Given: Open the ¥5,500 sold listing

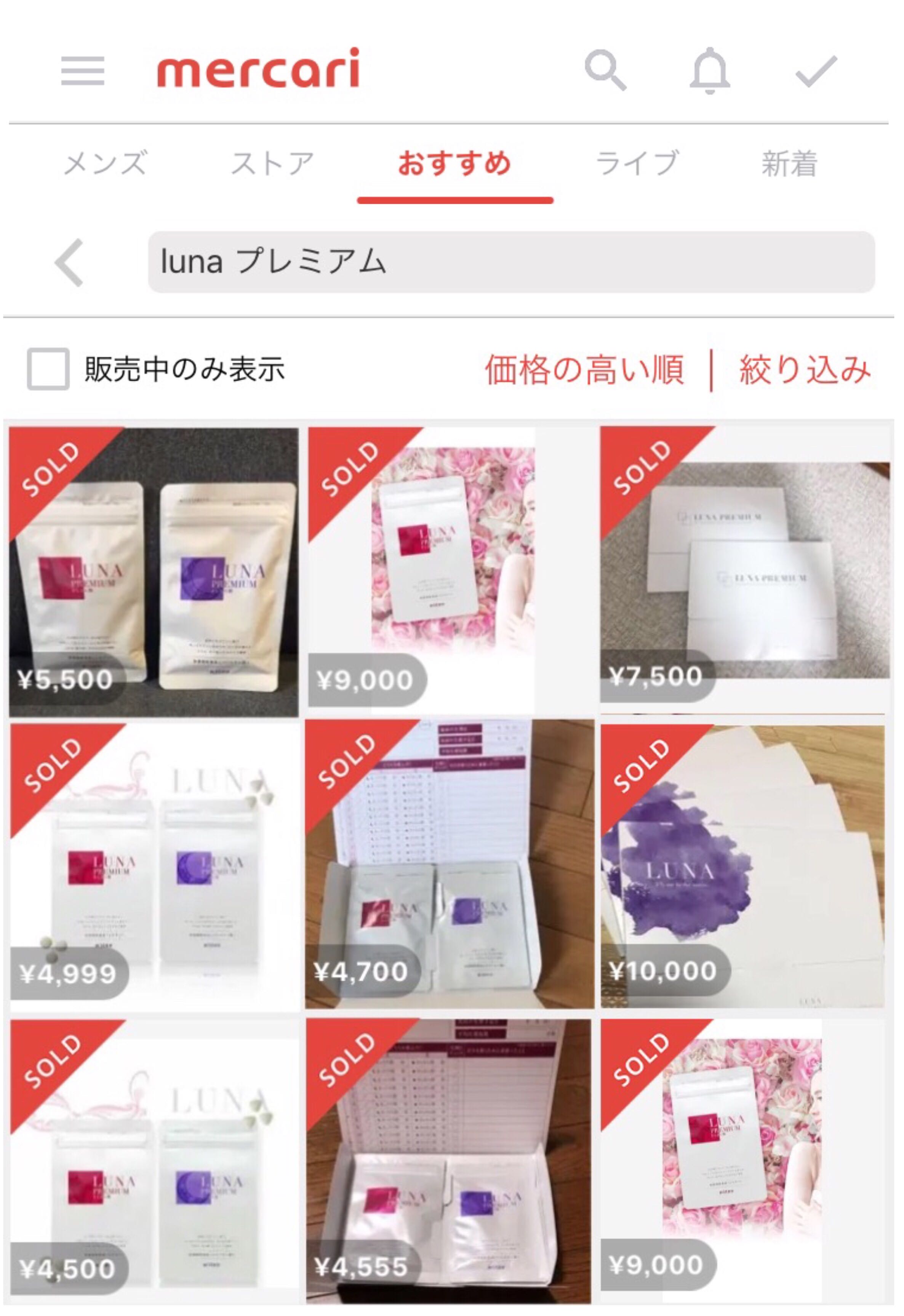Looking at the screenshot, I should pyautogui.click(x=154, y=572).
